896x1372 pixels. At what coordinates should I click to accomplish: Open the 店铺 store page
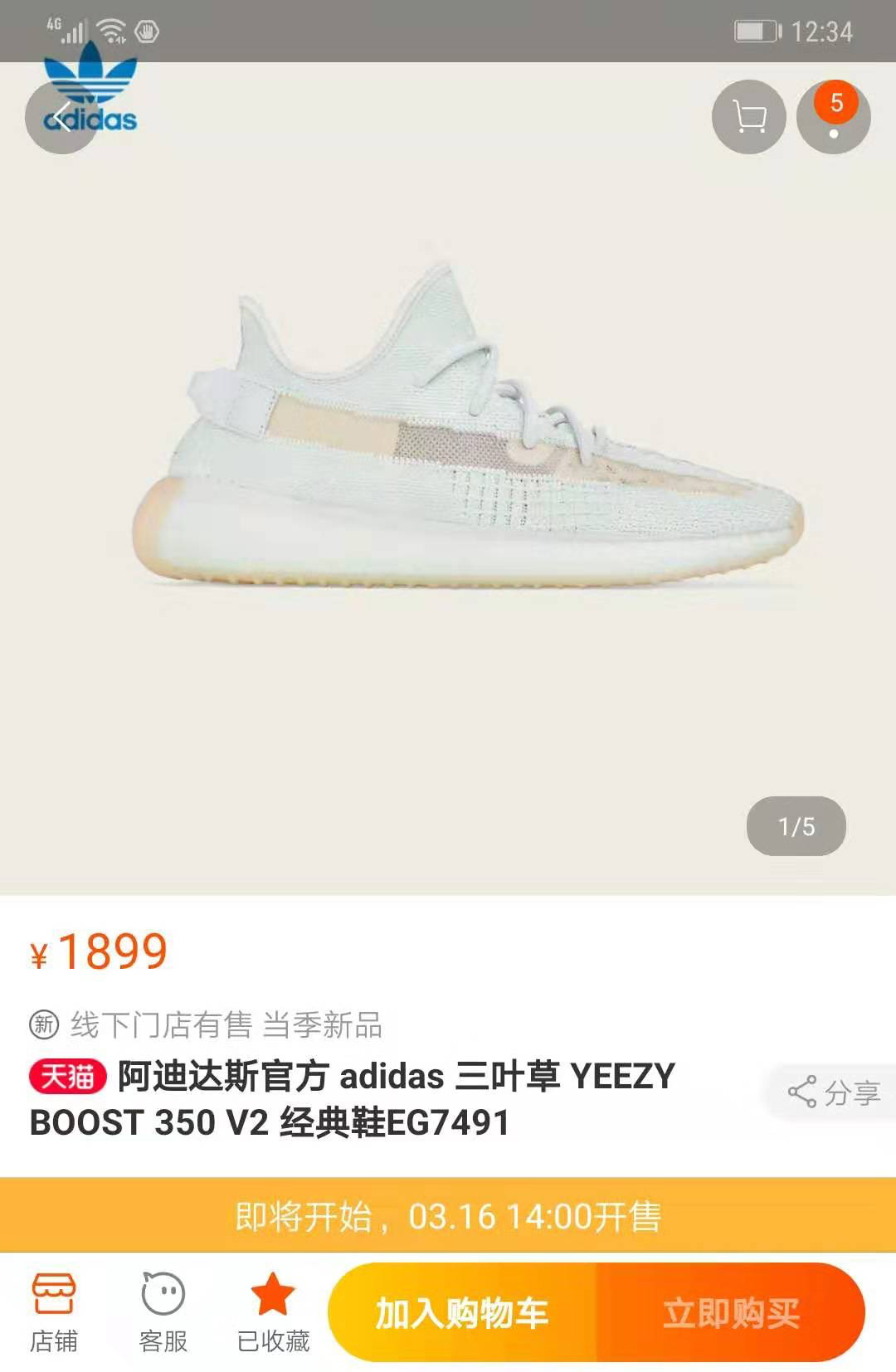coord(54,1312)
